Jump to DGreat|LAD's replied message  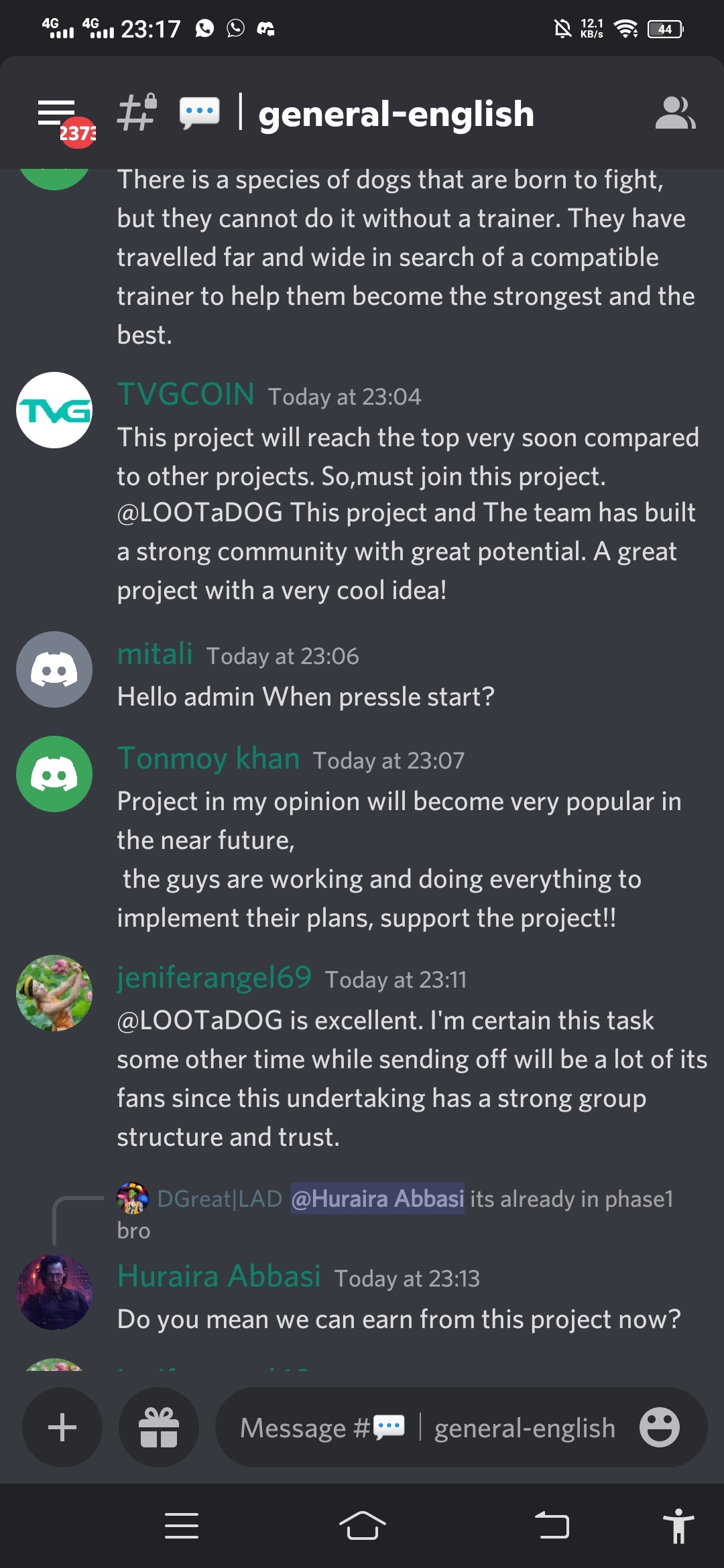coord(570,1199)
